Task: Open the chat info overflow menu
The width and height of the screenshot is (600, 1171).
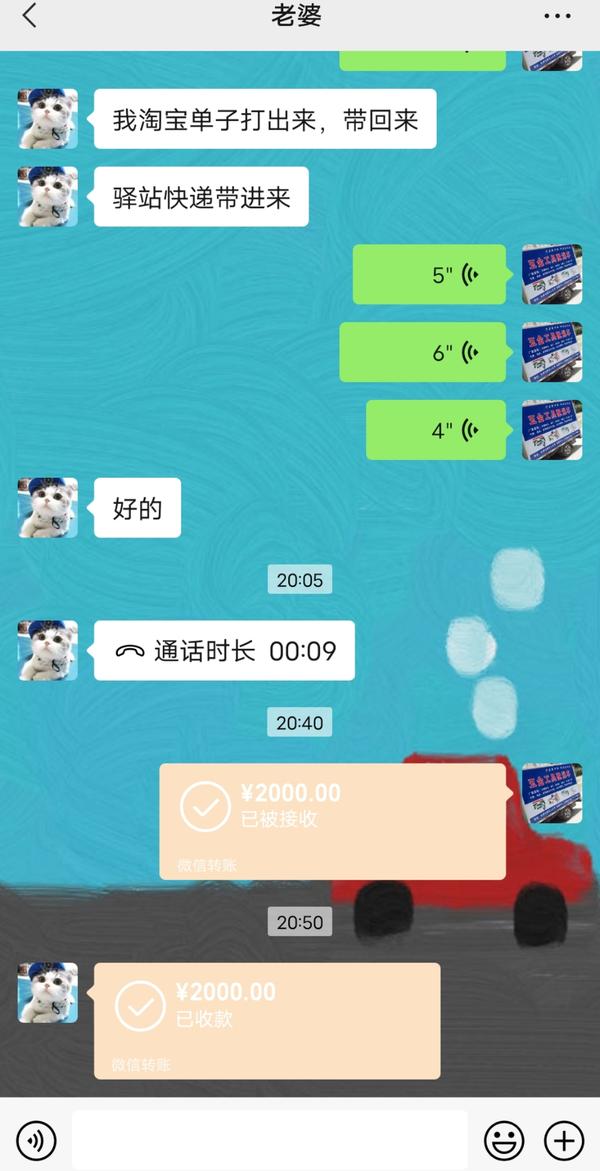Action: (x=556, y=16)
